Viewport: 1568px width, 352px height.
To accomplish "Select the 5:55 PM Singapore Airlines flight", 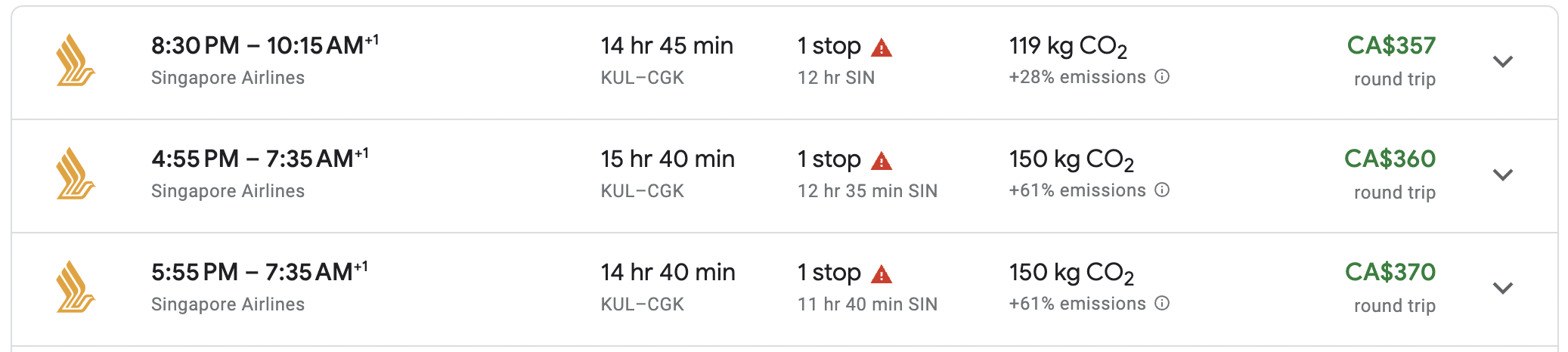I will 259,273.
